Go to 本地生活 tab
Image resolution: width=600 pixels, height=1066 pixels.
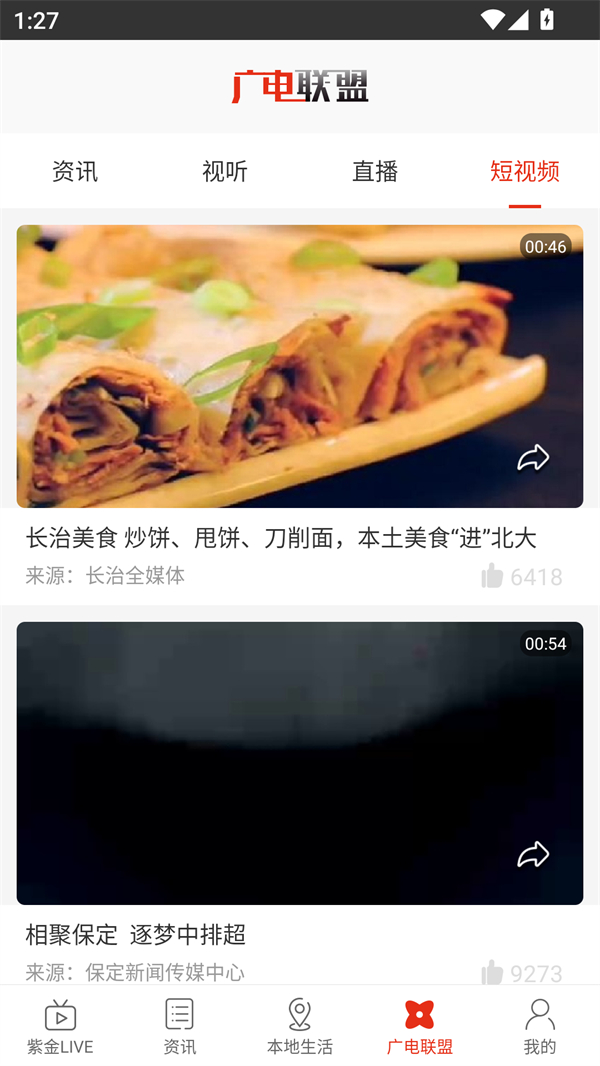pyautogui.click(x=300, y=1027)
